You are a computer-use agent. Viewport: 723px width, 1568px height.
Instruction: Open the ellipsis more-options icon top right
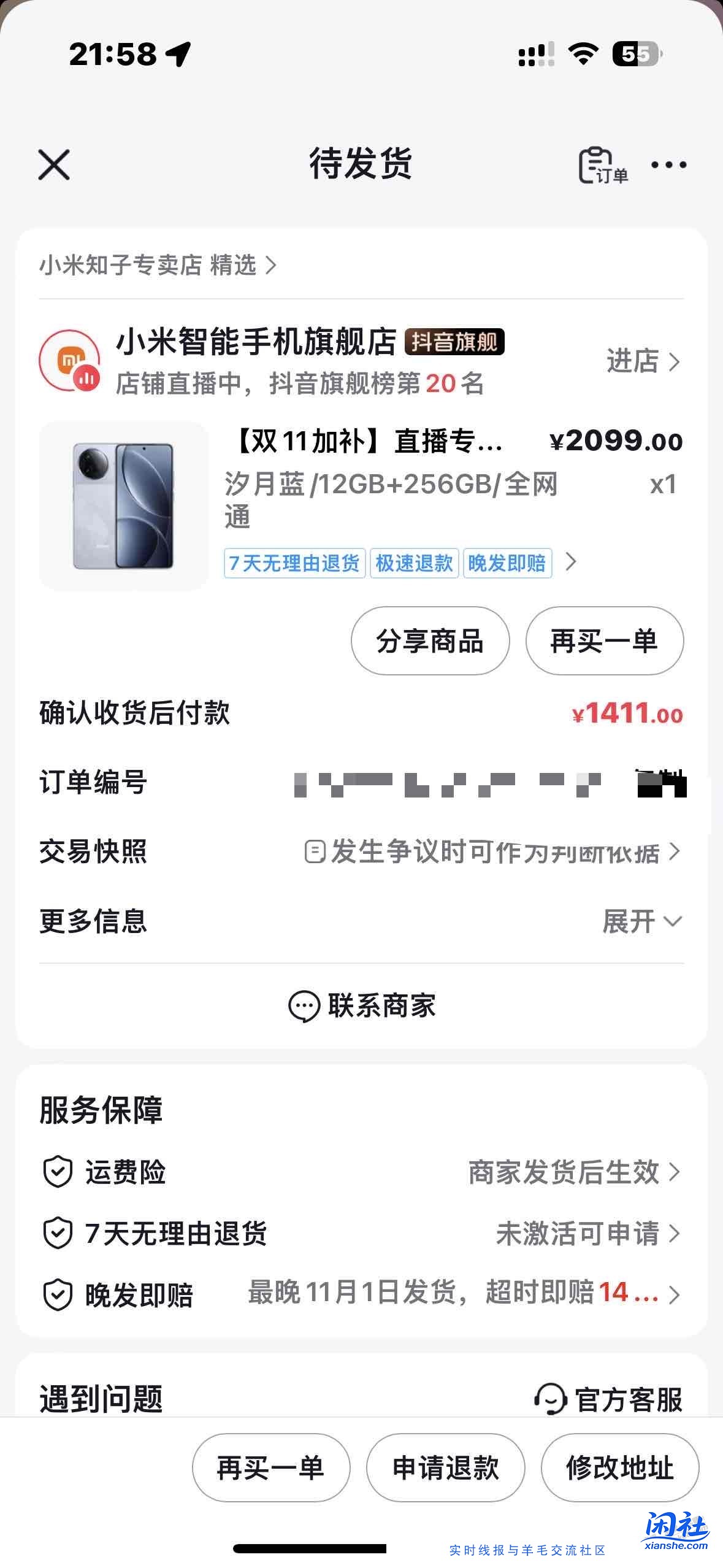point(670,166)
